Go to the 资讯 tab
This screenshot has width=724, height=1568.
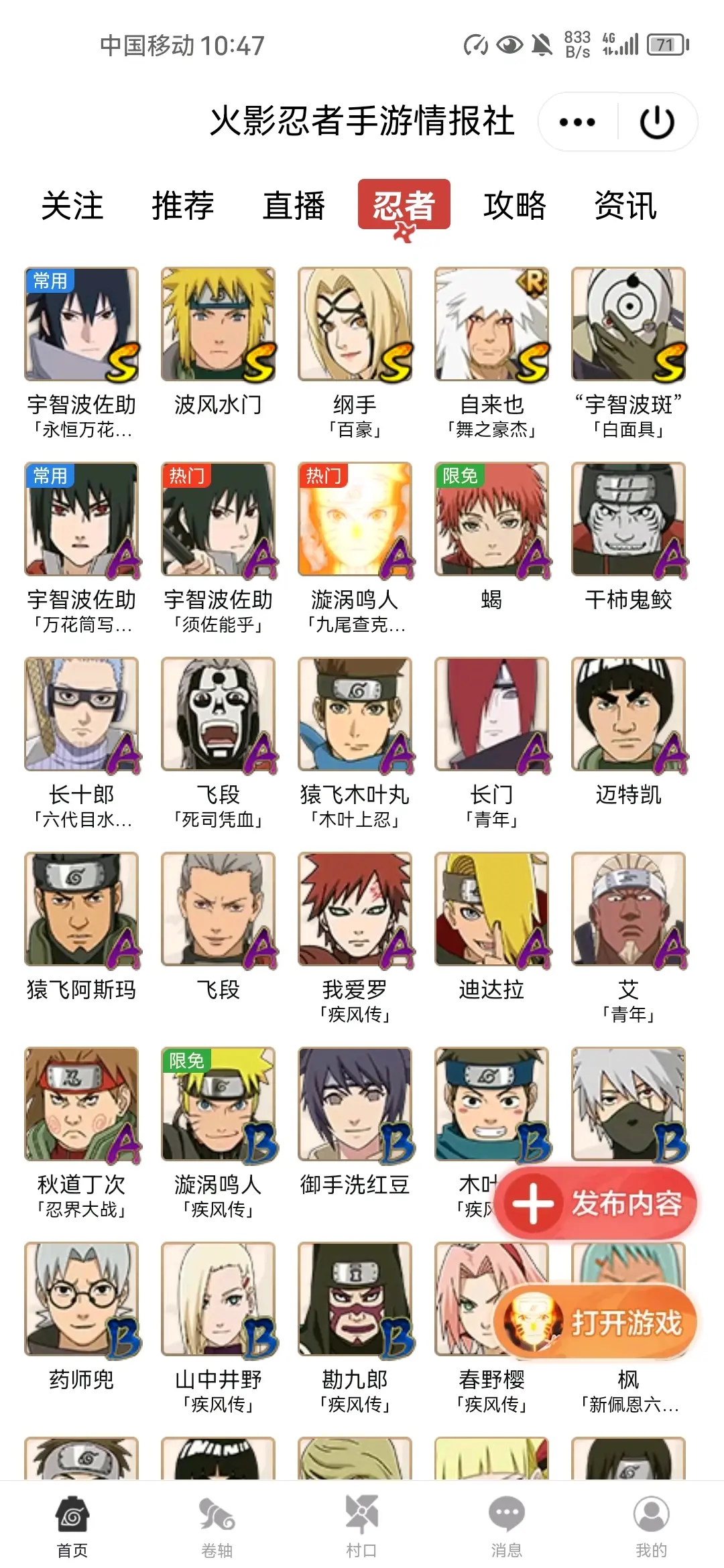625,205
